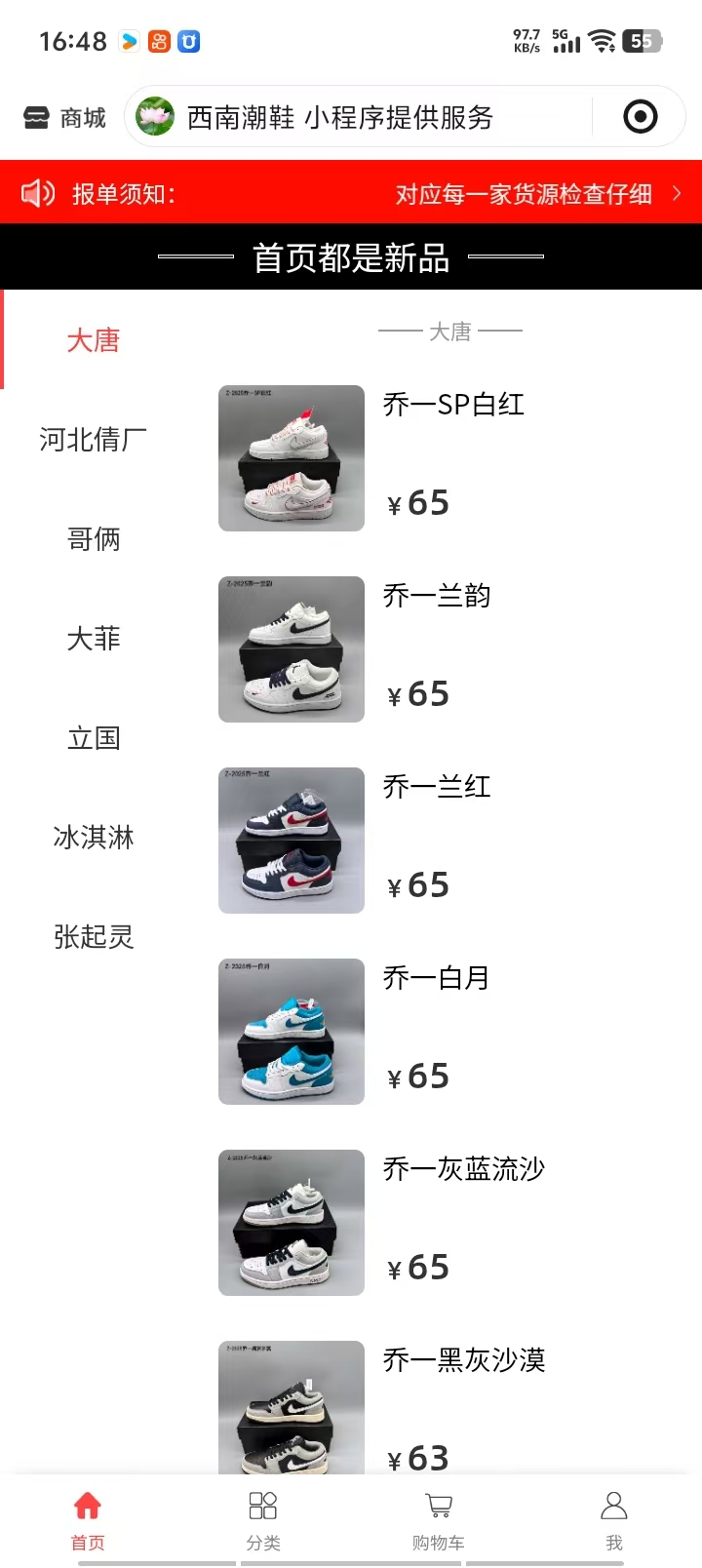Select the 大唐 category
702x1568 pixels.
click(94, 340)
